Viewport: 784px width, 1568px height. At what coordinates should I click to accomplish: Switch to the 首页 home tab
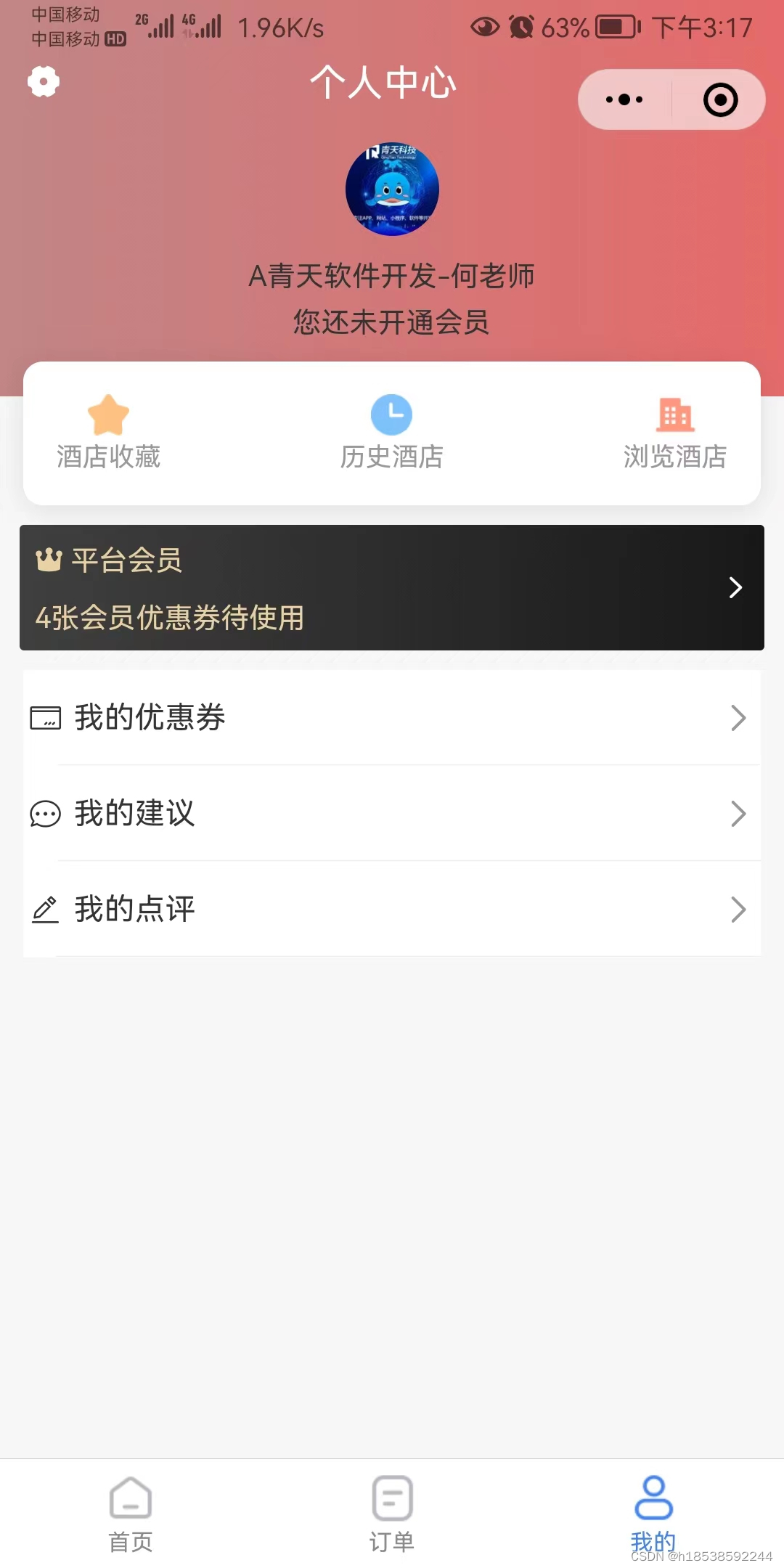point(131,1513)
